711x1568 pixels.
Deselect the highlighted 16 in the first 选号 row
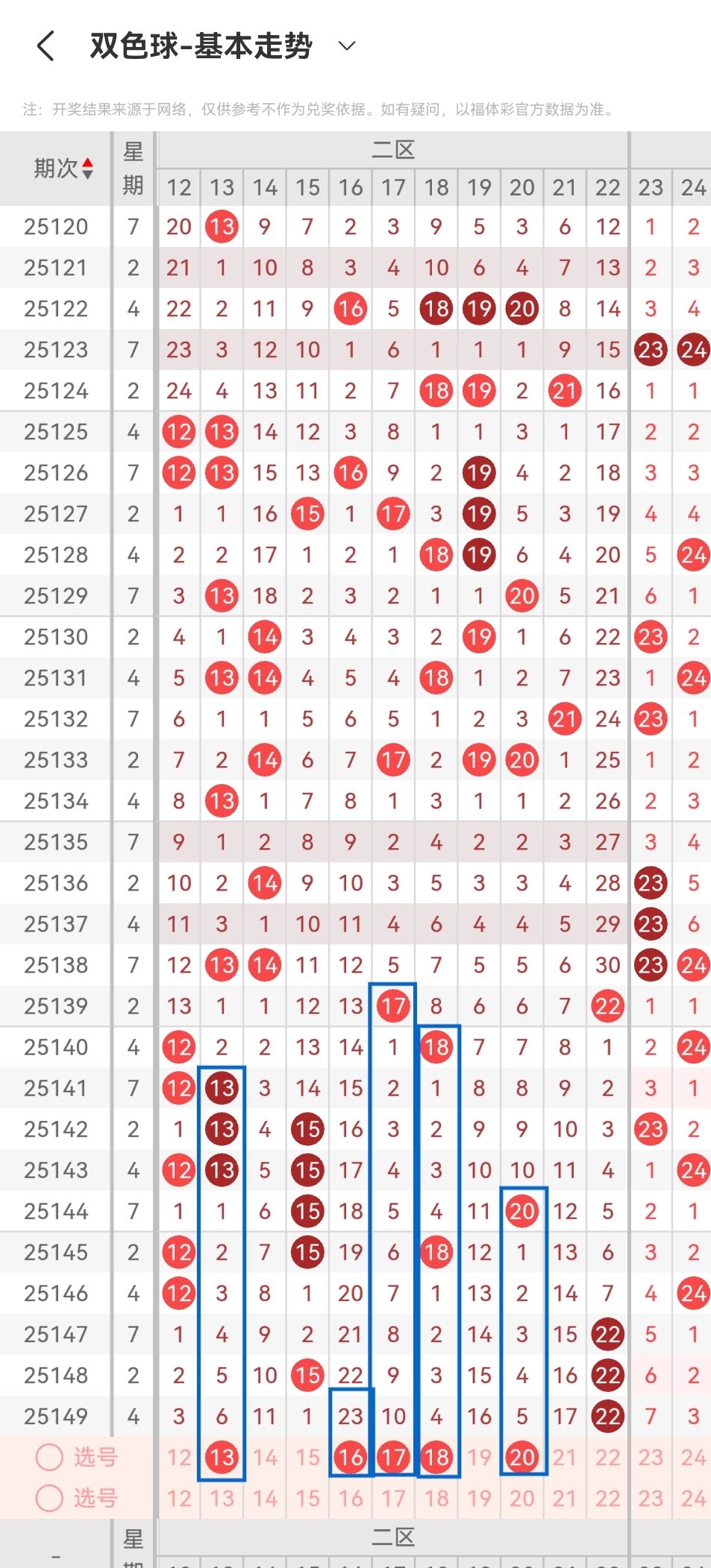pyautogui.click(x=351, y=1457)
